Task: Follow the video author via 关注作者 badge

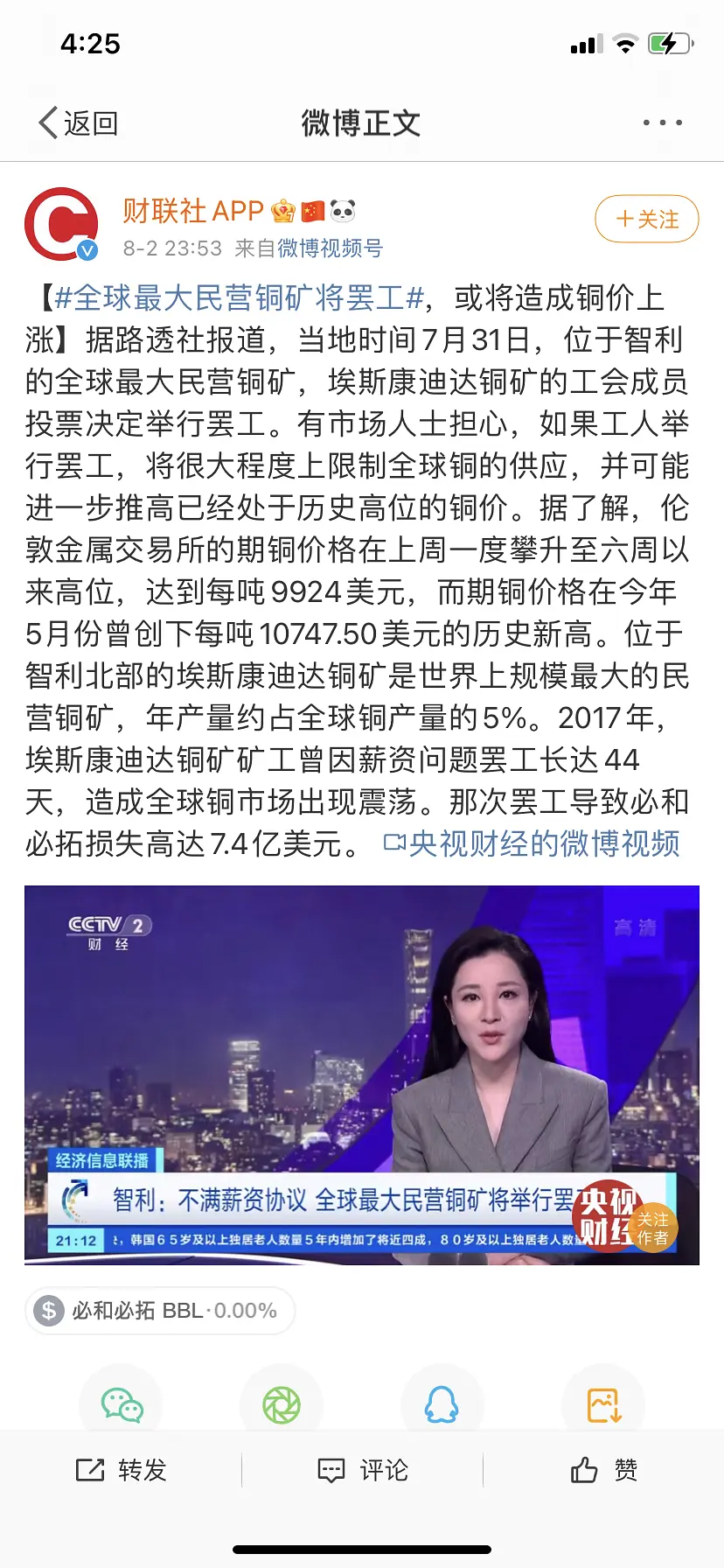Action: pyautogui.click(x=652, y=1228)
